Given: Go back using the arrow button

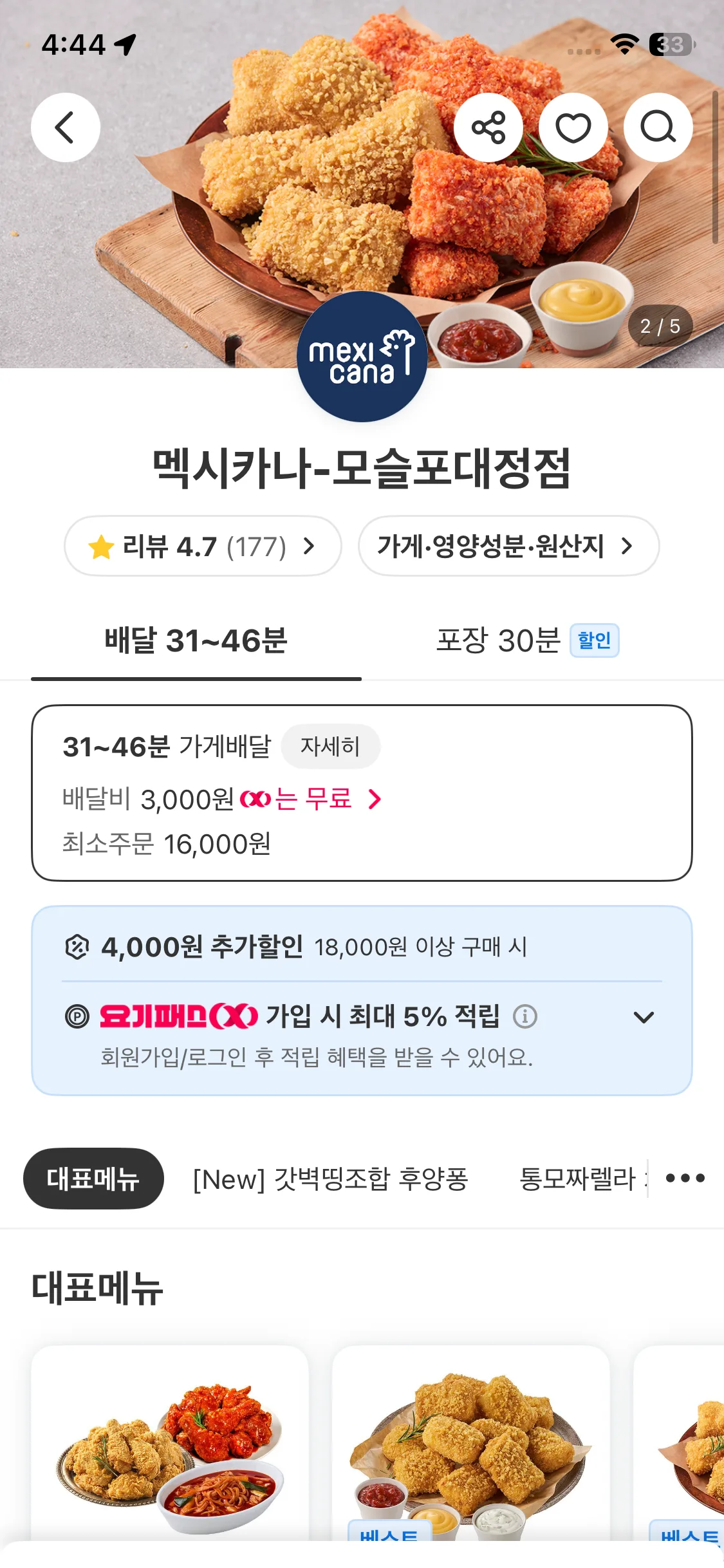Looking at the screenshot, I should pos(66,127).
